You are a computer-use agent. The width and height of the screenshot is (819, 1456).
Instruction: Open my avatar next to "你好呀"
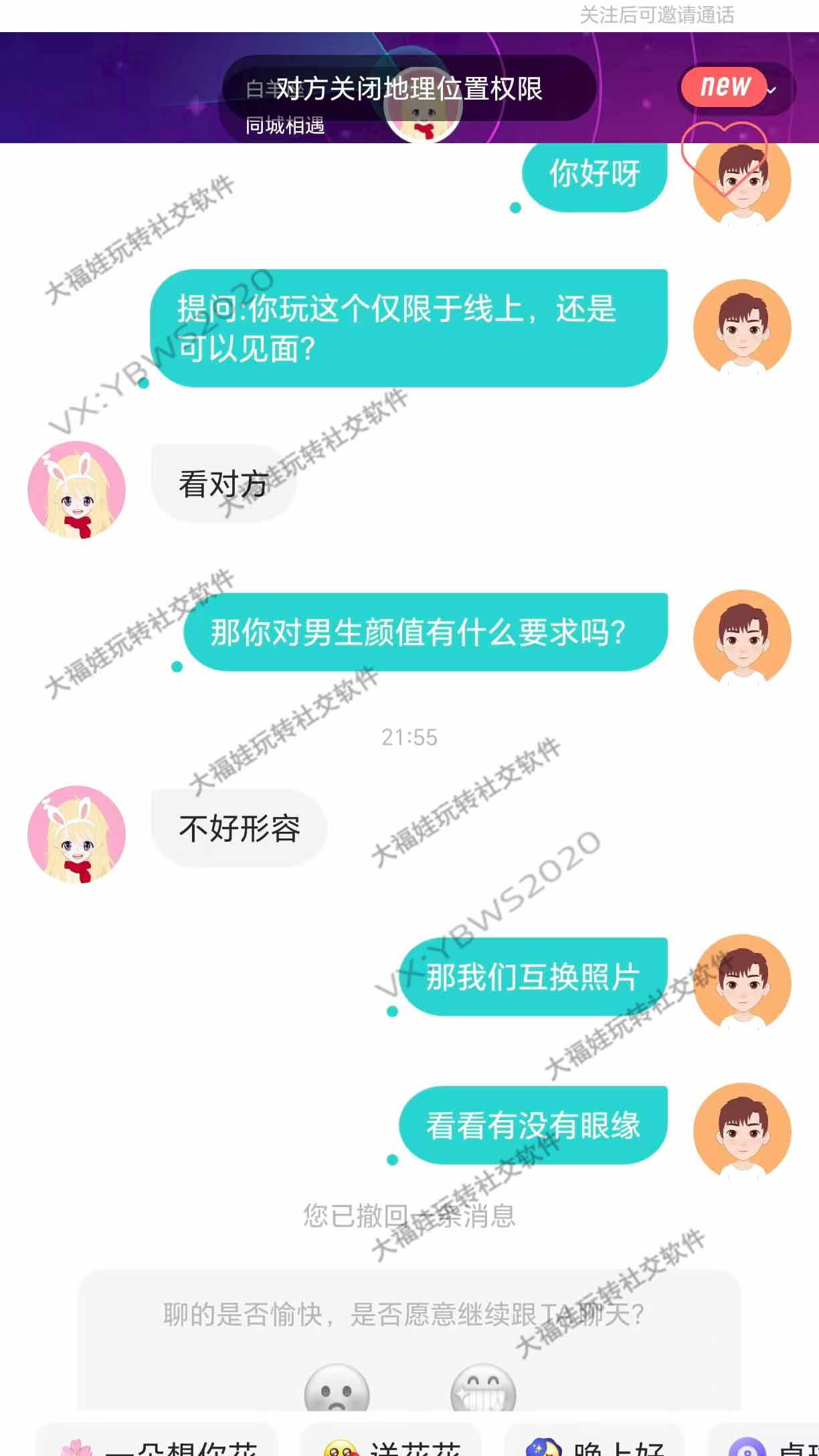click(x=741, y=180)
